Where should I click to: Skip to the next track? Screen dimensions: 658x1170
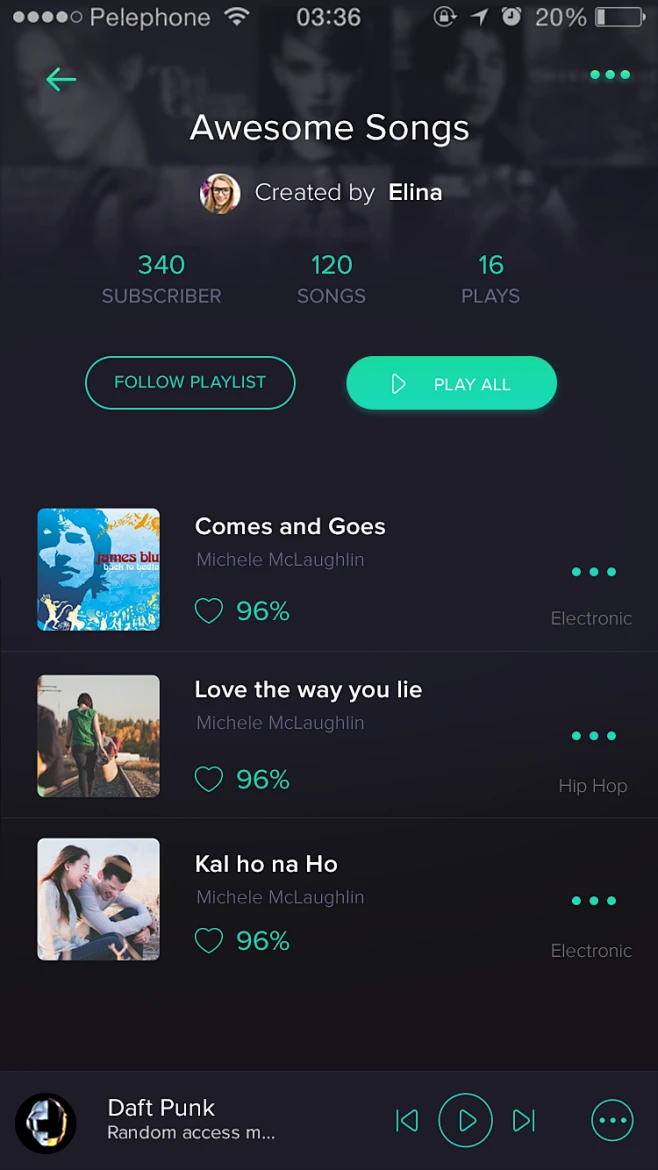coord(524,1120)
